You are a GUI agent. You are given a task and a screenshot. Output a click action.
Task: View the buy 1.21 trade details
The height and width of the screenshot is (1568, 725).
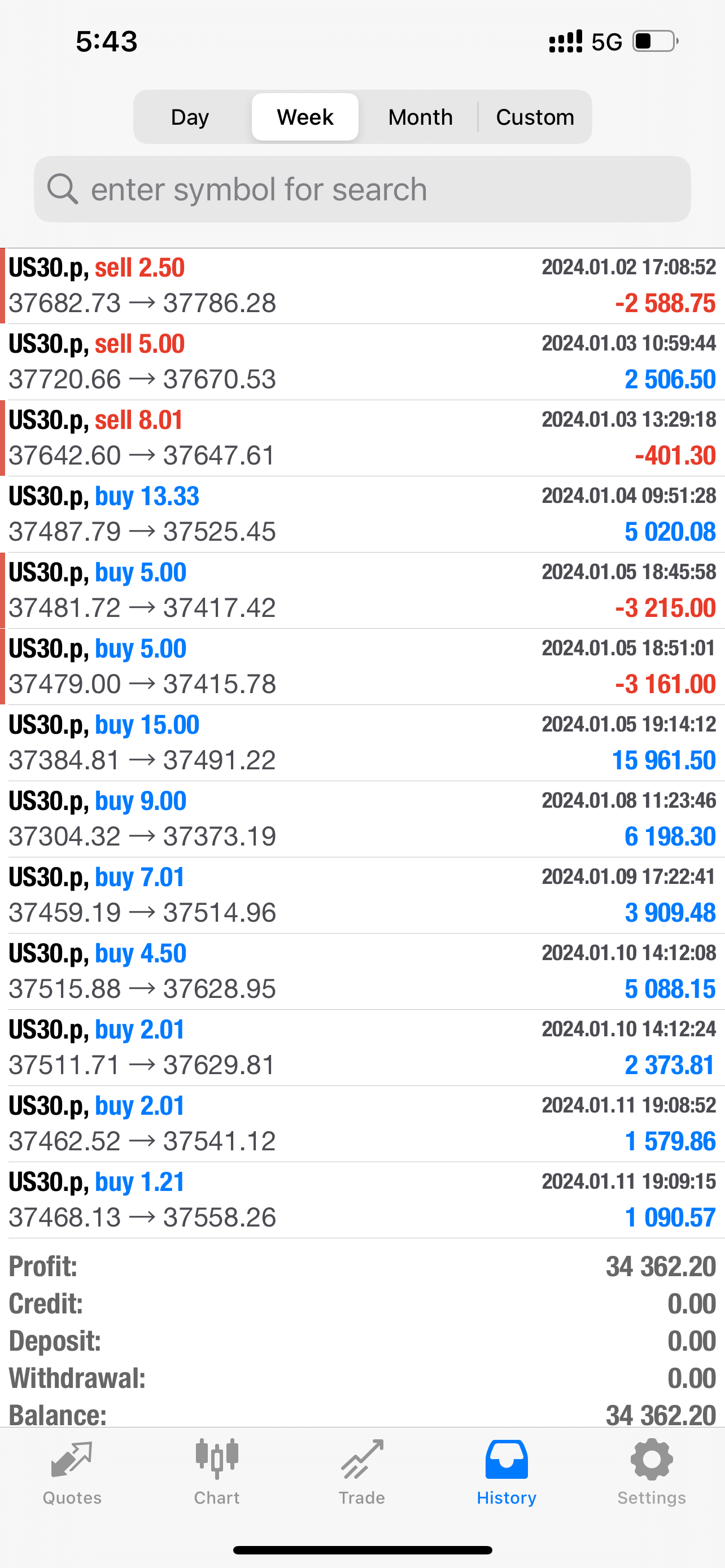[x=362, y=1200]
